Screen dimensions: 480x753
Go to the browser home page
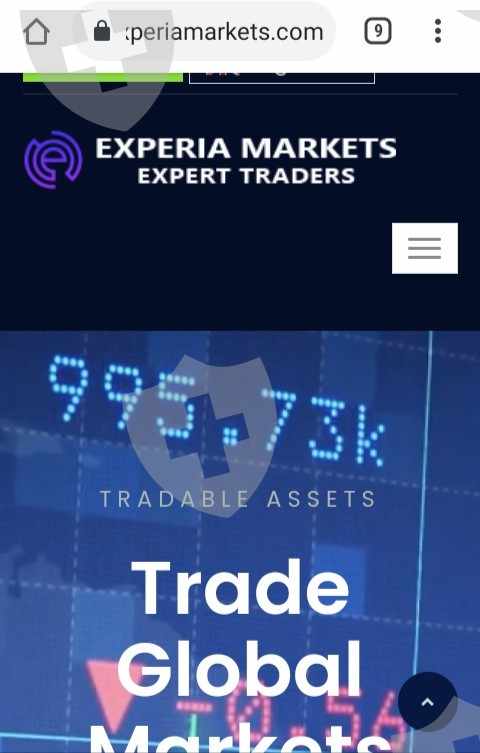coord(36,32)
